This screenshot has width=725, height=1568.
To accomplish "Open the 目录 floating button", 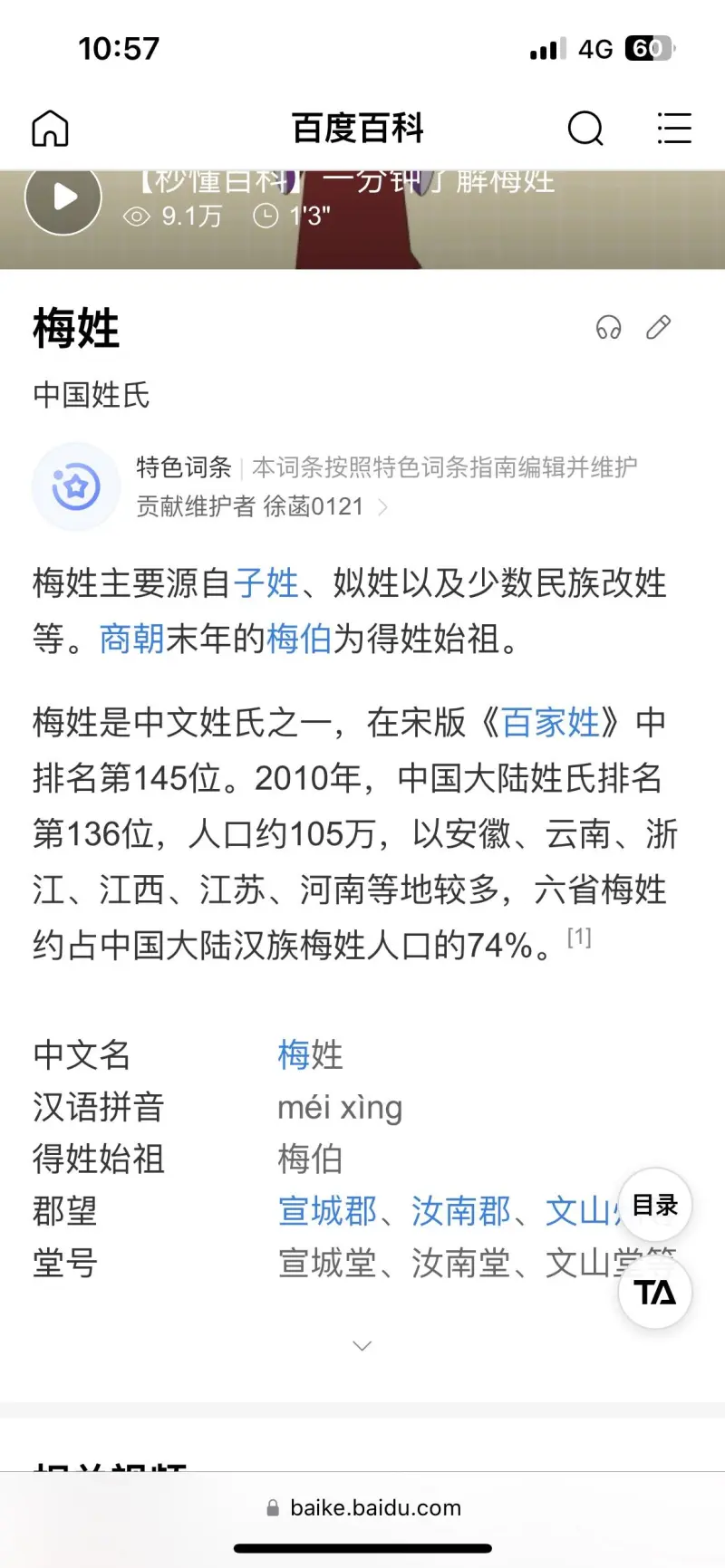I will click(655, 1205).
